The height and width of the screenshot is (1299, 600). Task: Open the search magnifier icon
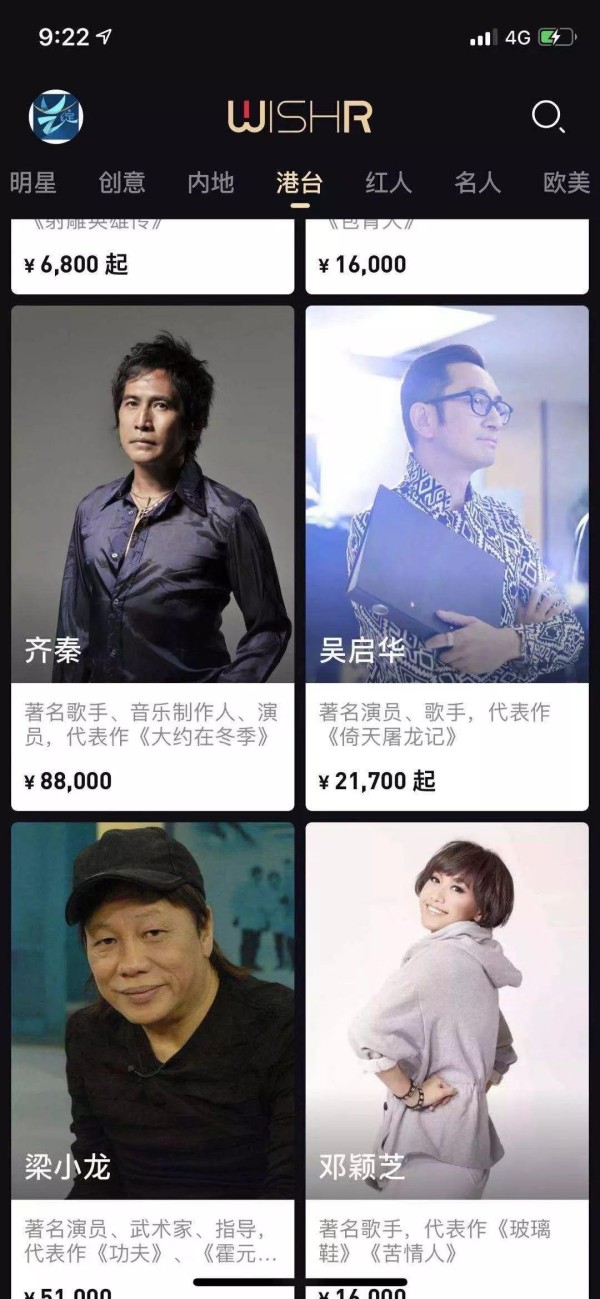point(547,117)
